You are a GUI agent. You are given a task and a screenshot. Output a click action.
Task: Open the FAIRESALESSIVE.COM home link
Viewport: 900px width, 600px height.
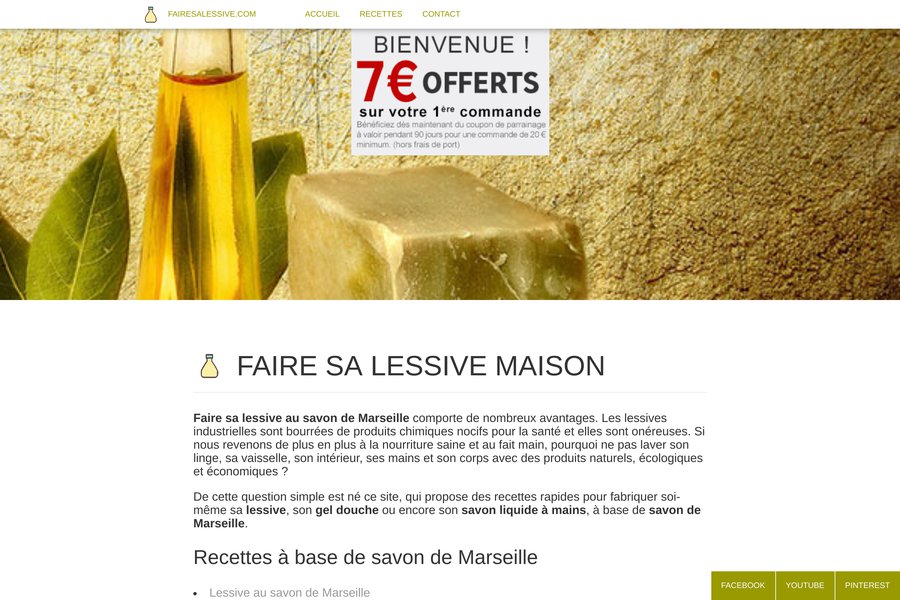[x=211, y=14]
